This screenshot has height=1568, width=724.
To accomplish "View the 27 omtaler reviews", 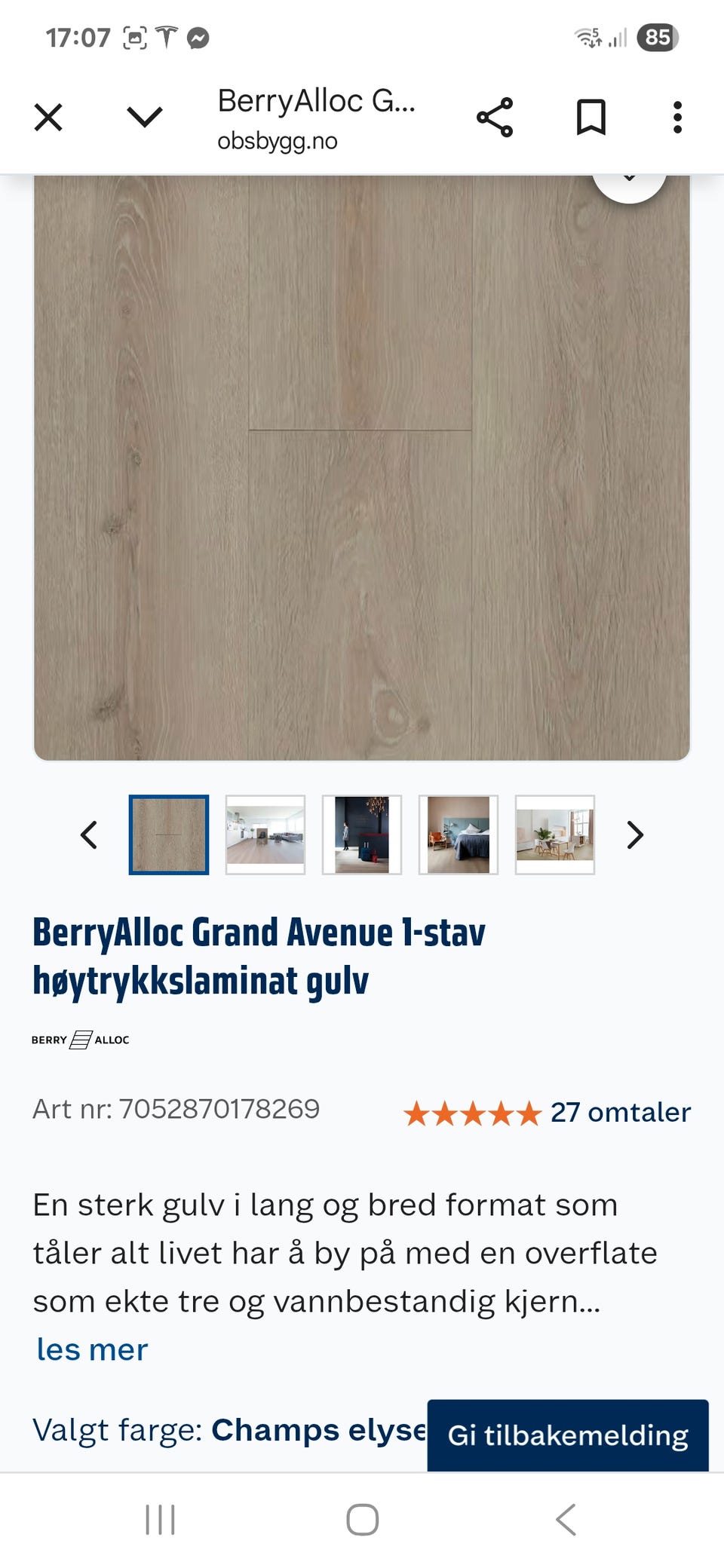I will click(x=620, y=1111).
